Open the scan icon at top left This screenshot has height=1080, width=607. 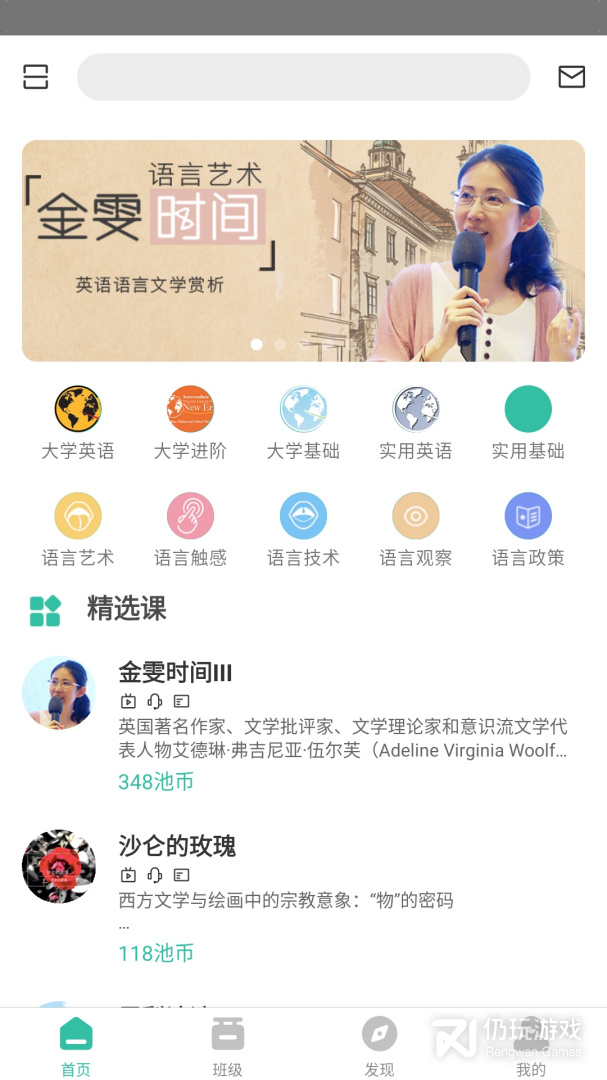click(x=36, y=77)
